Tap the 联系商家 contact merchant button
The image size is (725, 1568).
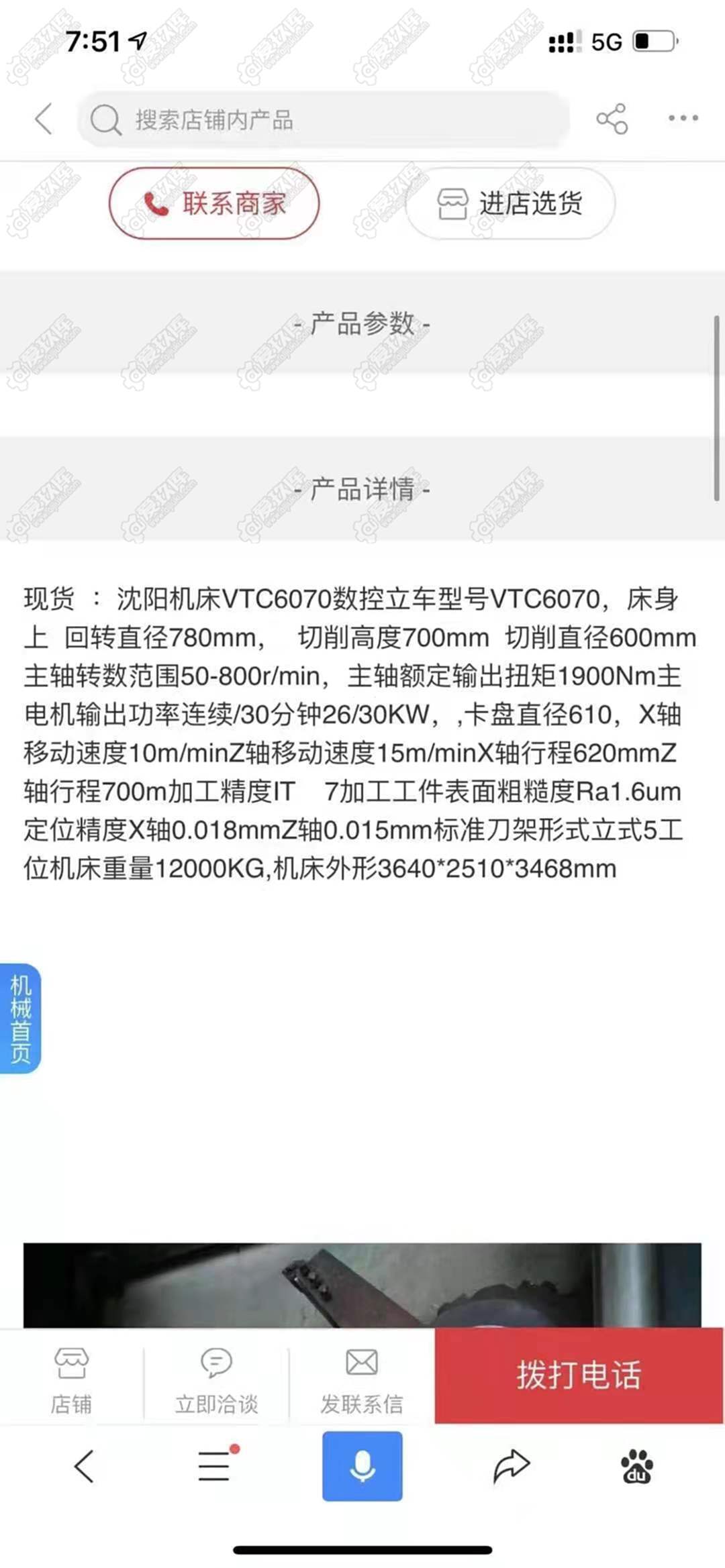[213, 205]
